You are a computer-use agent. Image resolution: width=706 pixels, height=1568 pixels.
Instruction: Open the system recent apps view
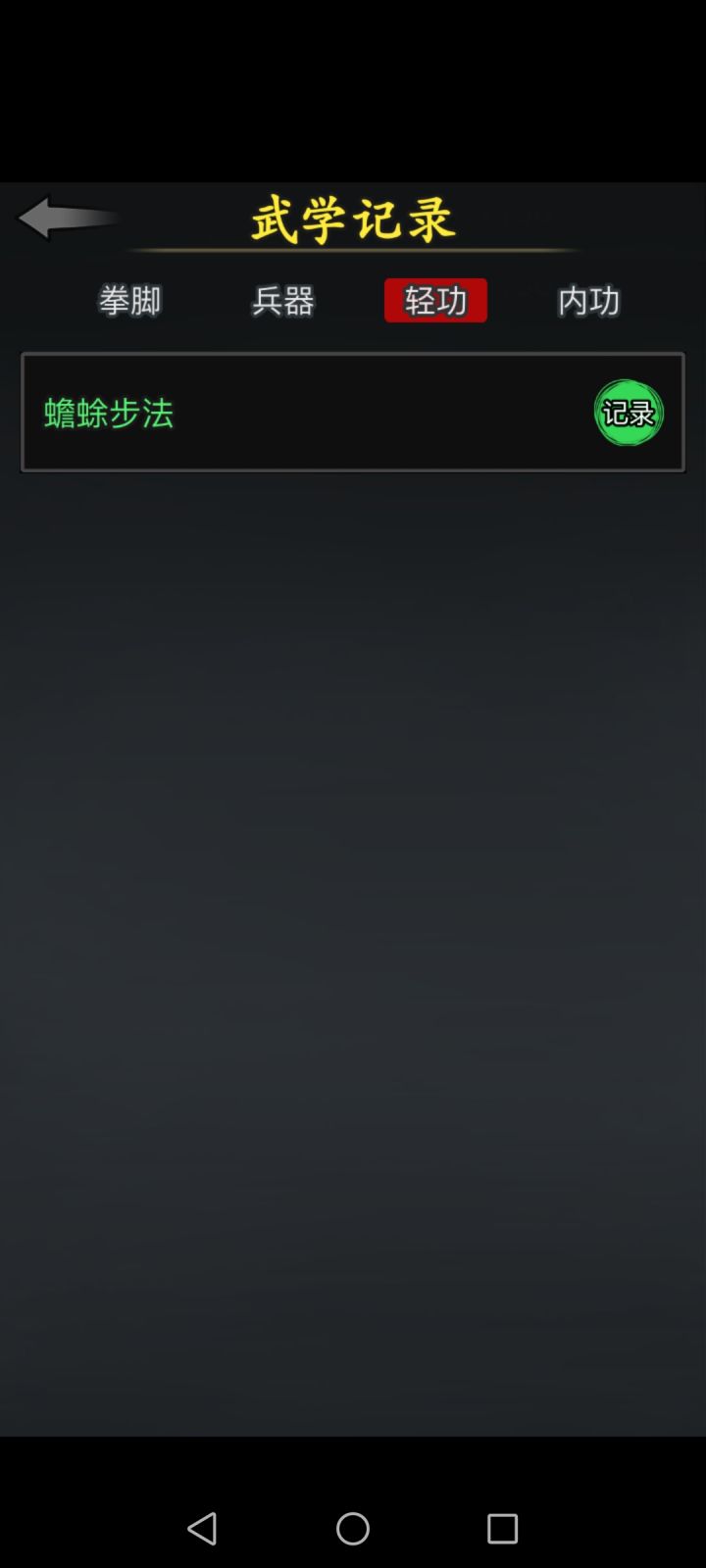[x=502, y=1528]
